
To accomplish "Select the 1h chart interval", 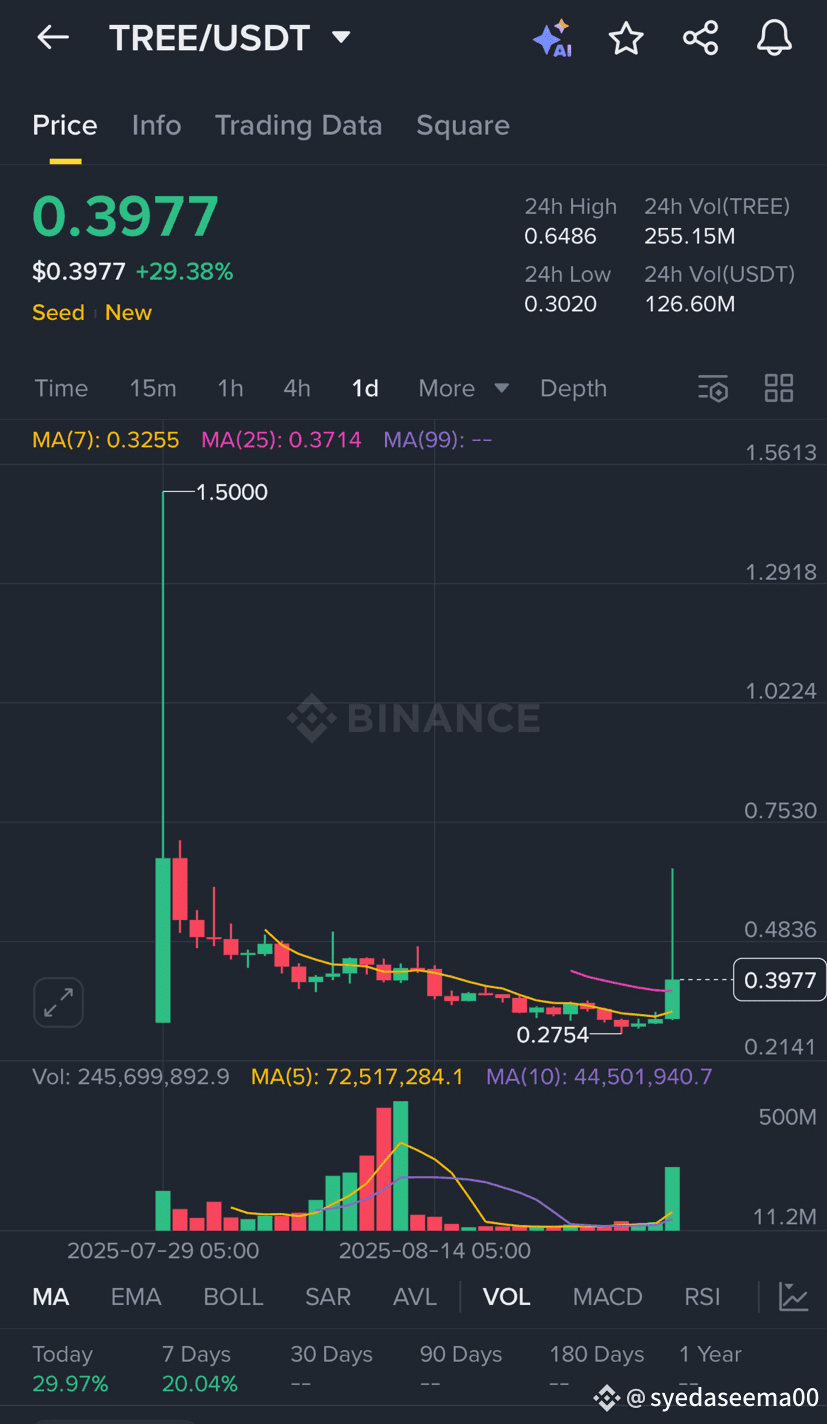I will [230, 388].
